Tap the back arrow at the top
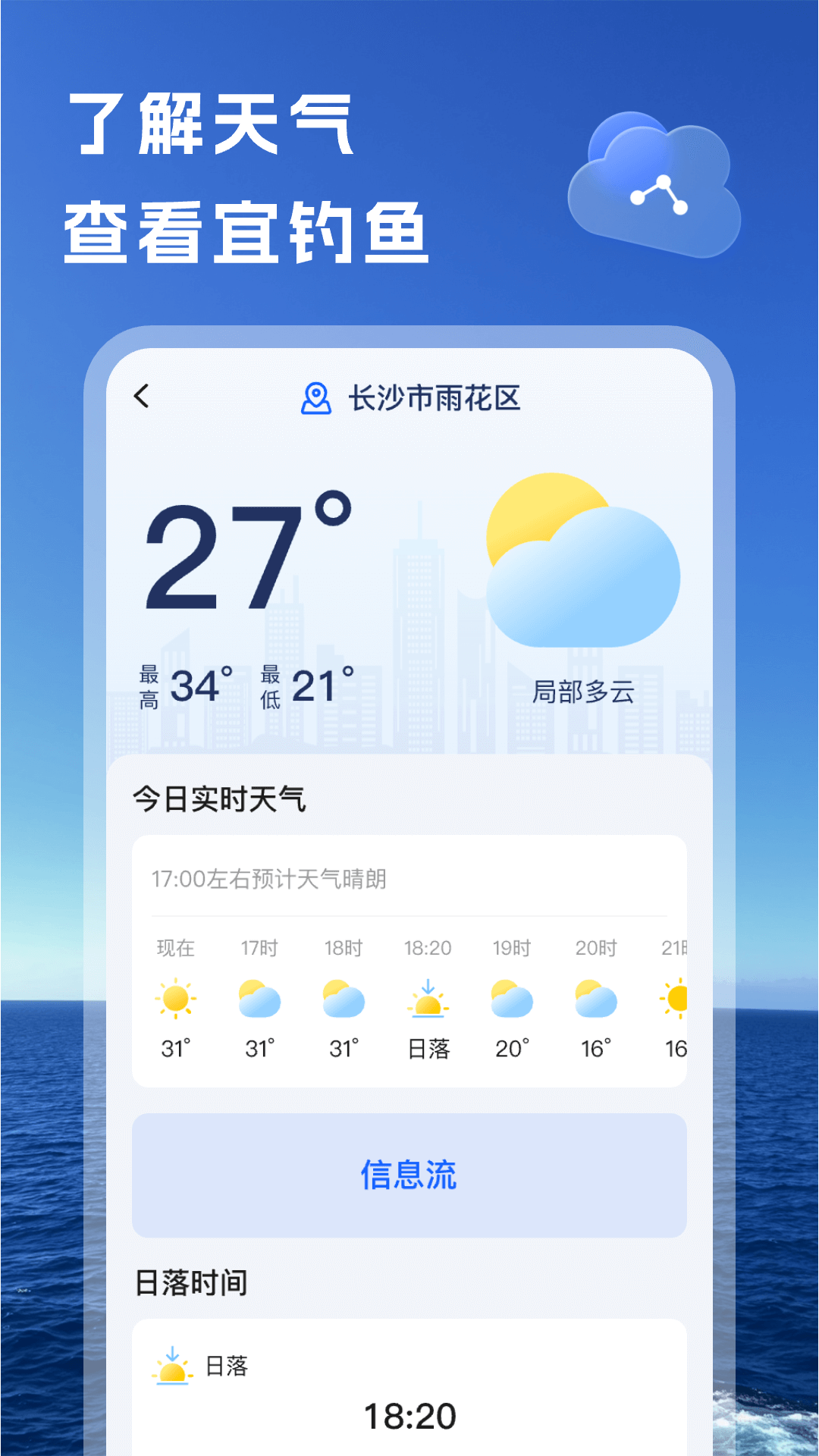Image resolution: width=819 pixels, height=1456 pixels. 140,395
